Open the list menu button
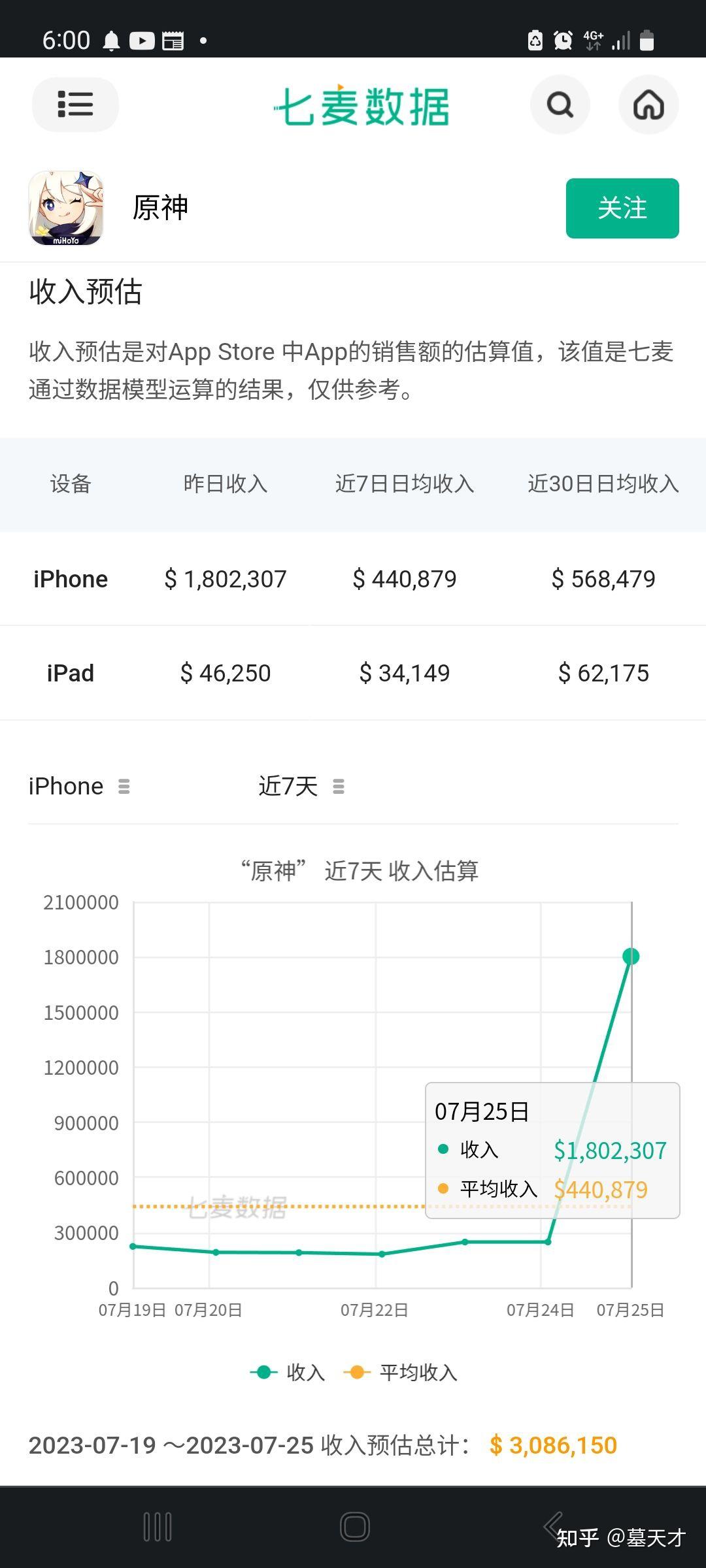Image resolution: width=706 pixels, height=1568 pixels. coord(75,105)
